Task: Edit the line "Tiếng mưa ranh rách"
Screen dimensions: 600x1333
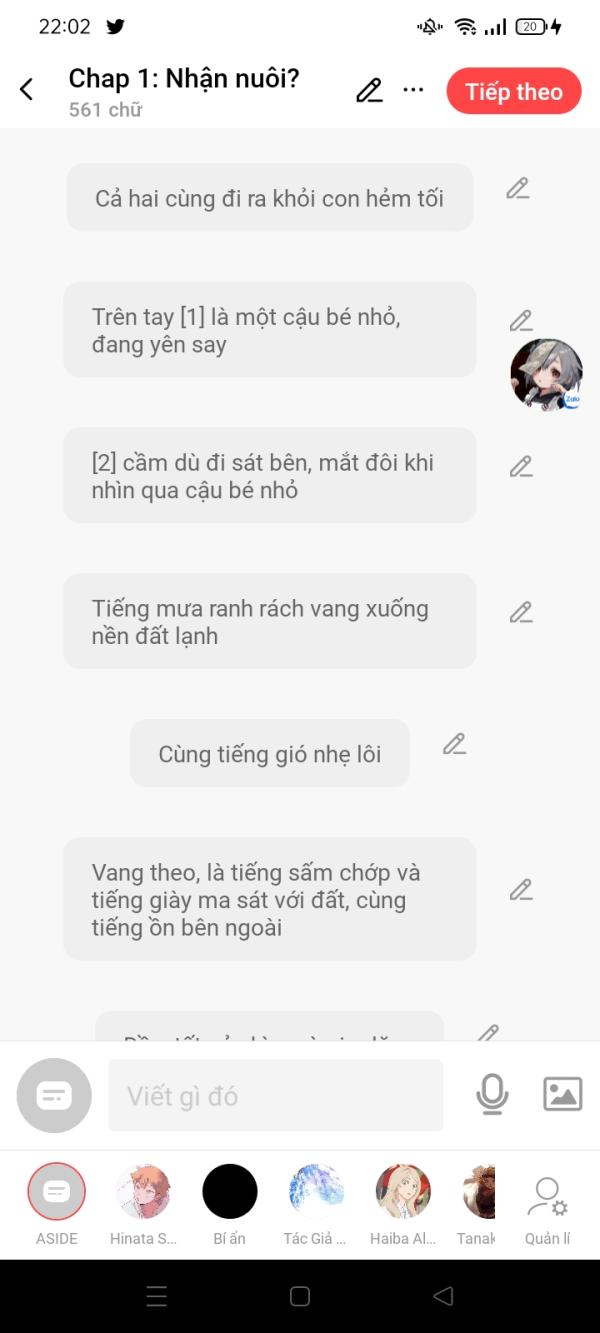Action: coord(521,613)
